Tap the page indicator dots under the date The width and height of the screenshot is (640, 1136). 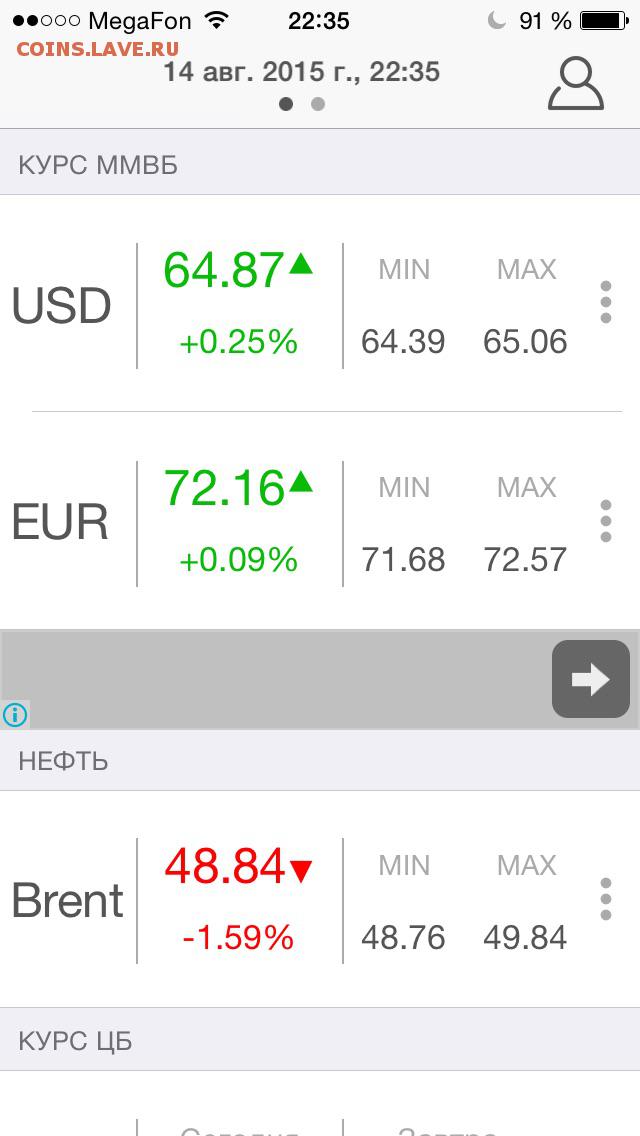302,104
